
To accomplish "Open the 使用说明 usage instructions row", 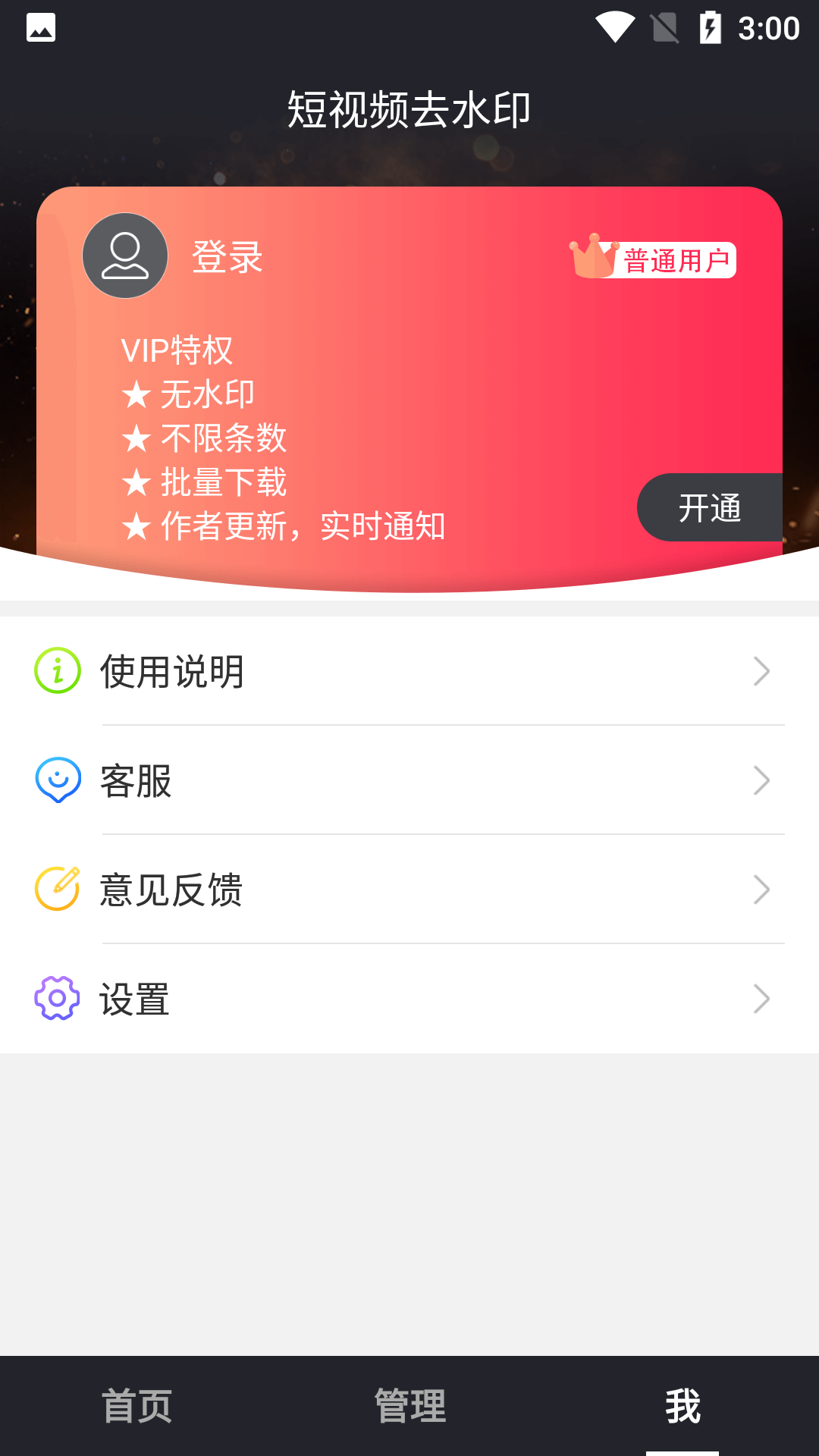I will coord(409,671).
